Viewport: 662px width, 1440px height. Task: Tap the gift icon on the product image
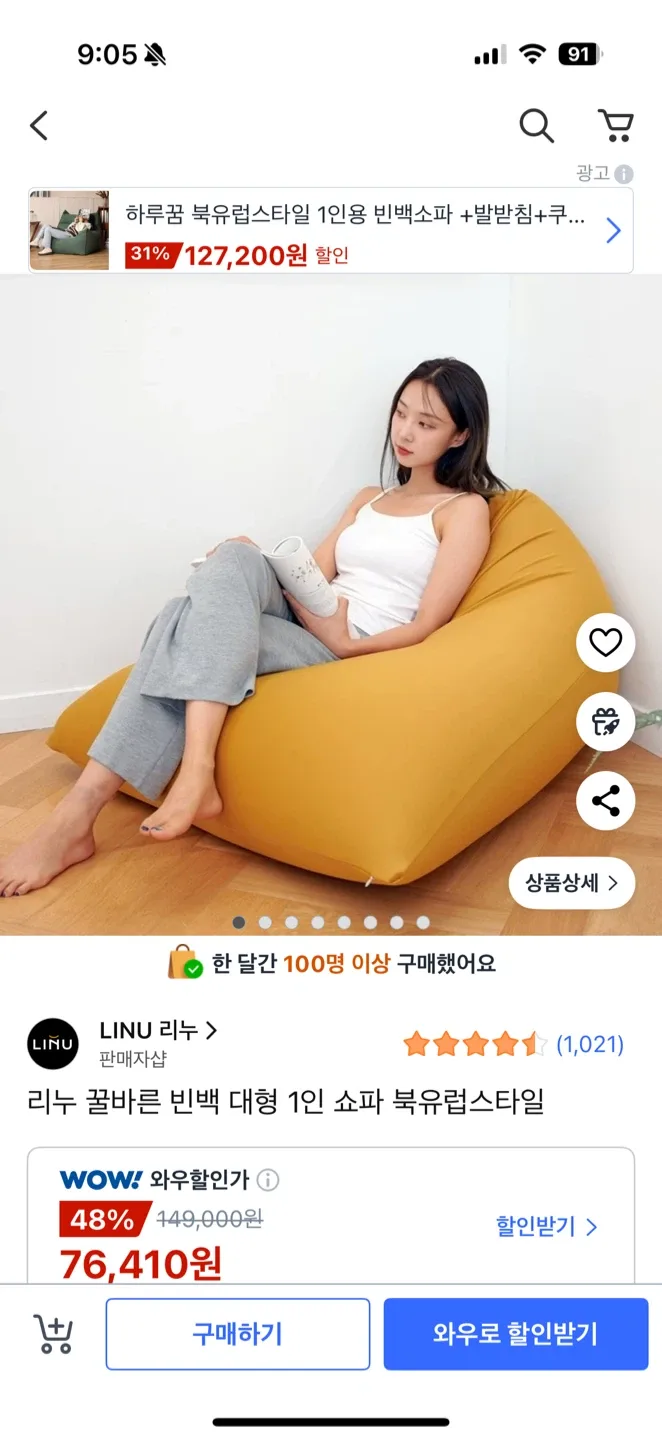[606, 721]
